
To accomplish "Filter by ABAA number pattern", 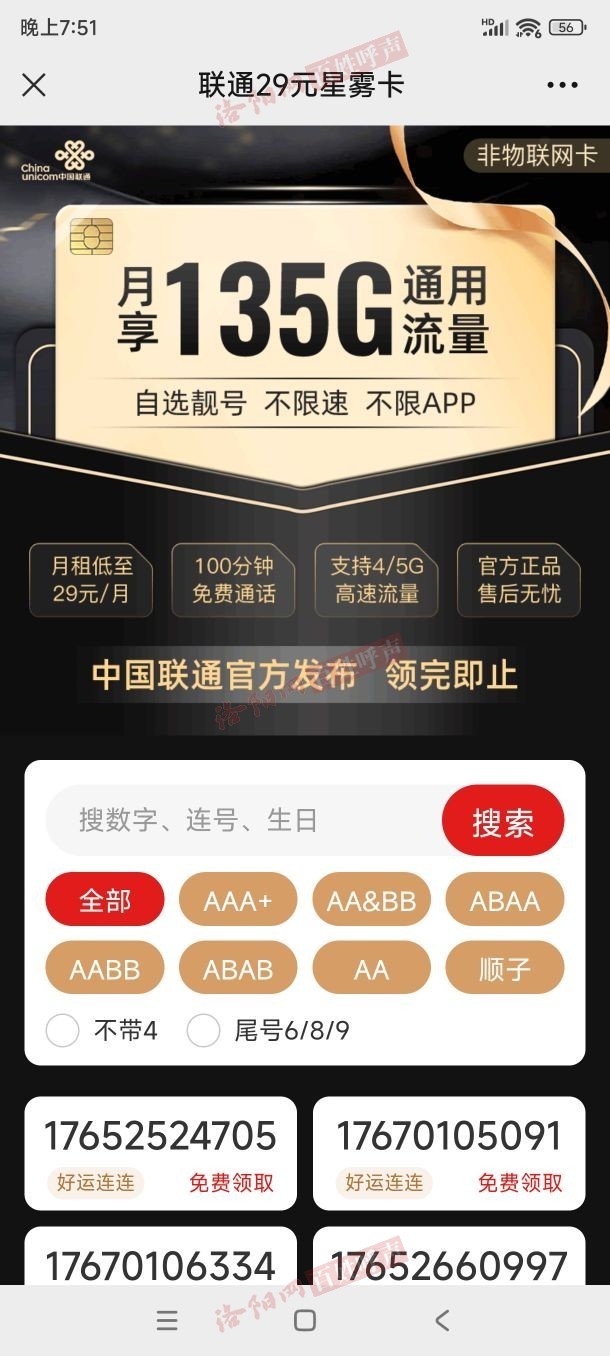I will [504, 900].
